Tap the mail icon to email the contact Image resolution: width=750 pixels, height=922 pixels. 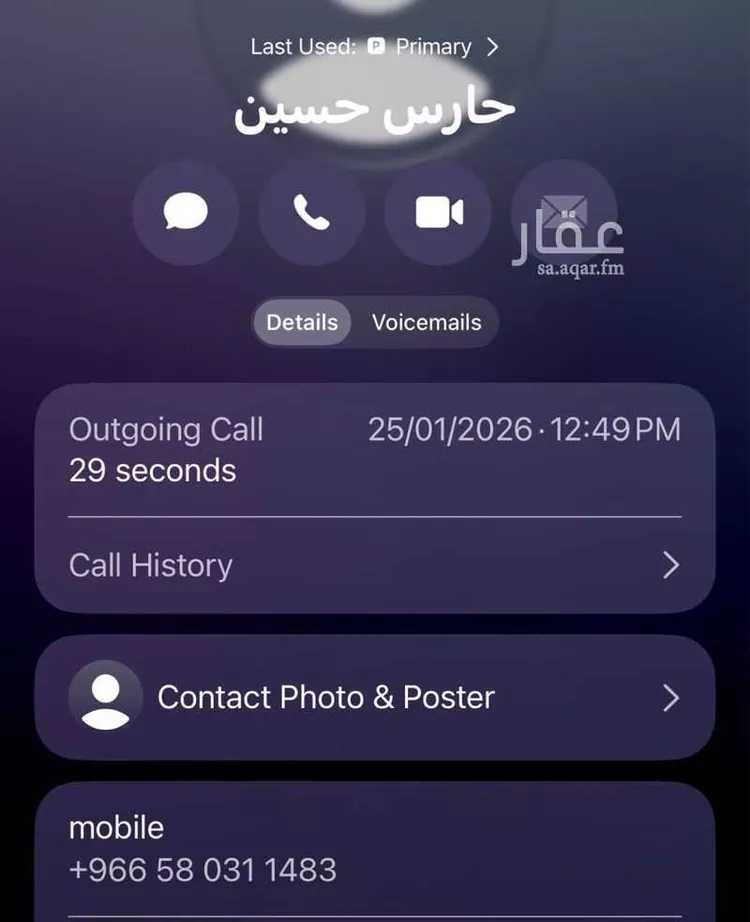click(564, 212)
